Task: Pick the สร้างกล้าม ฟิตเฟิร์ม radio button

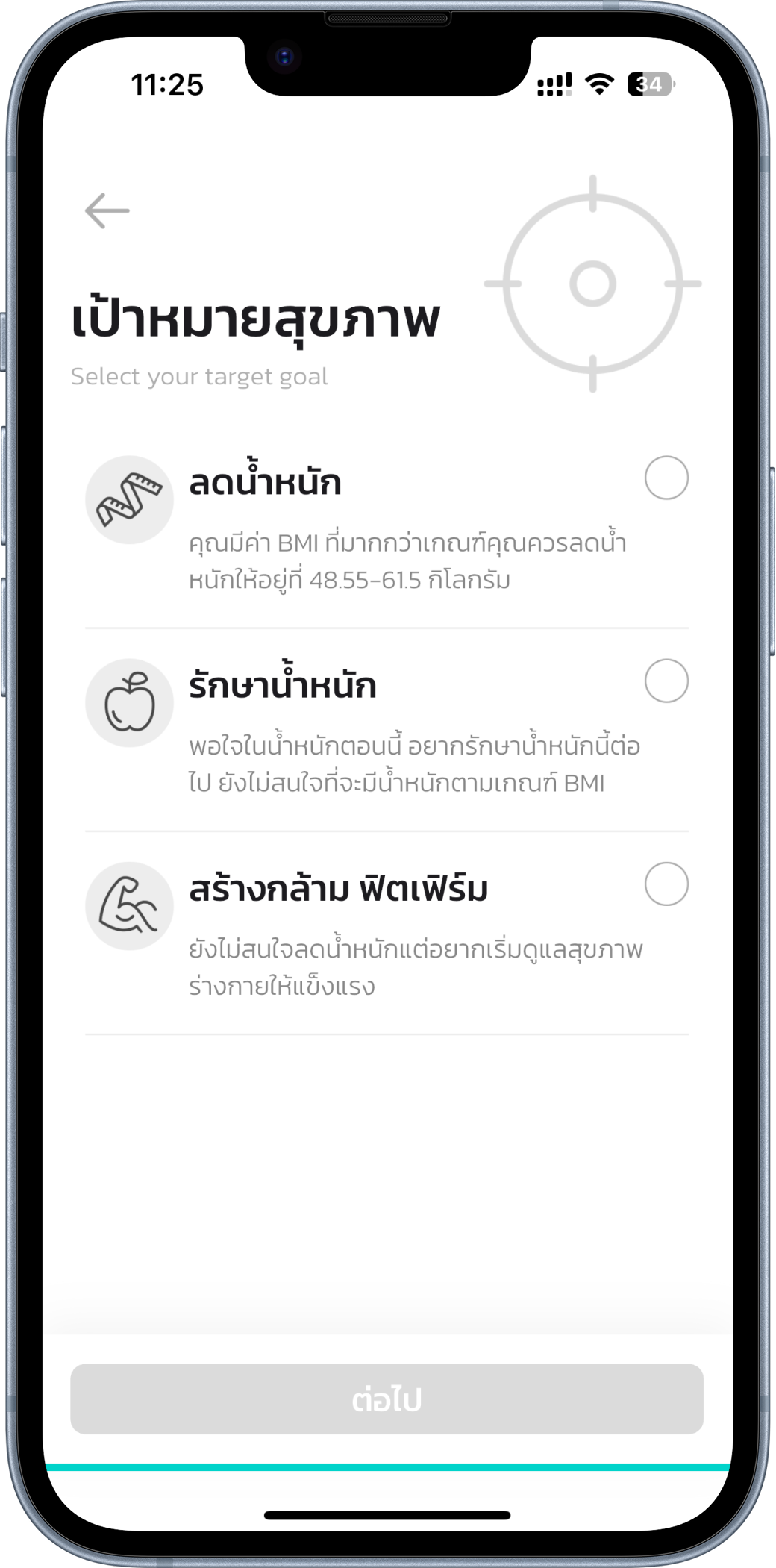Action: tap(666, 884)
